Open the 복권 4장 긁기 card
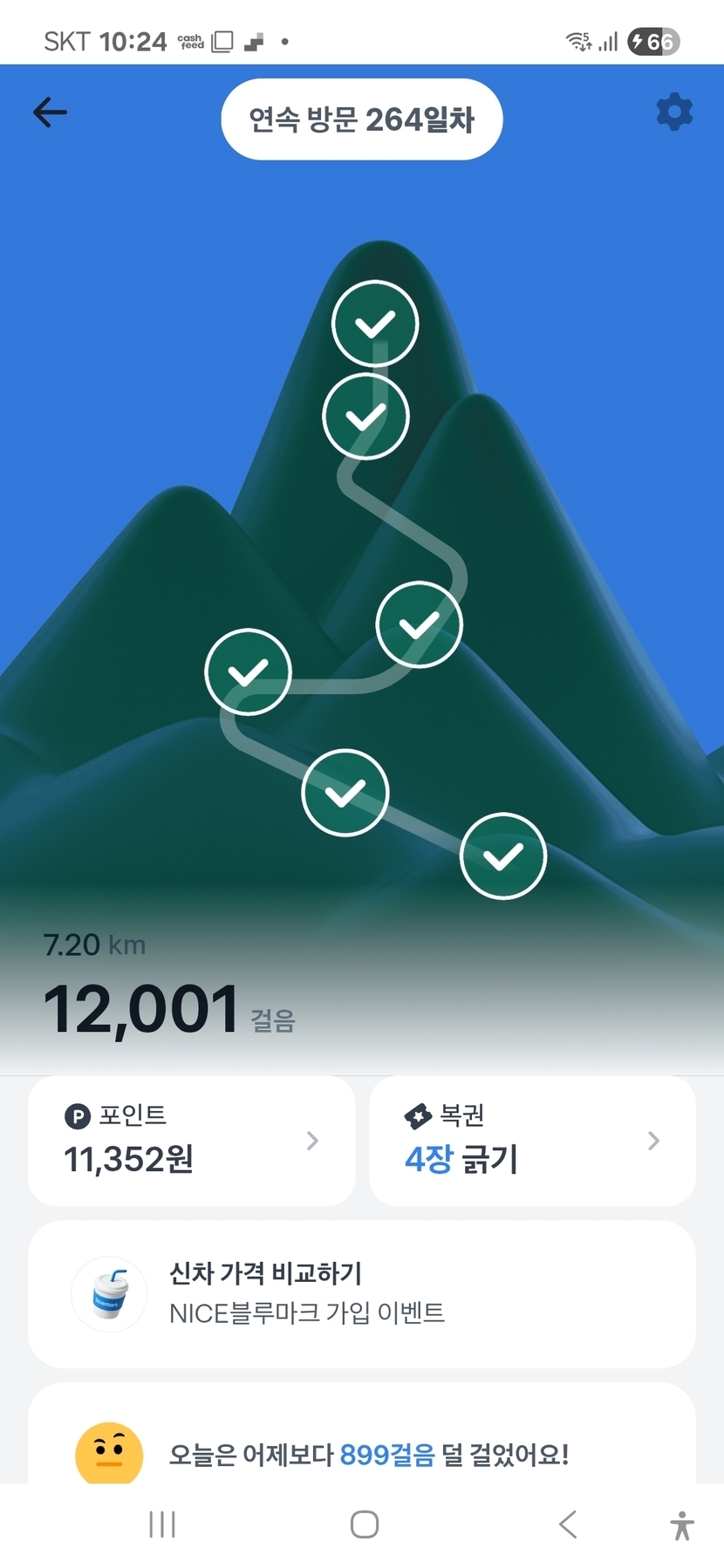 point(532,1141)
